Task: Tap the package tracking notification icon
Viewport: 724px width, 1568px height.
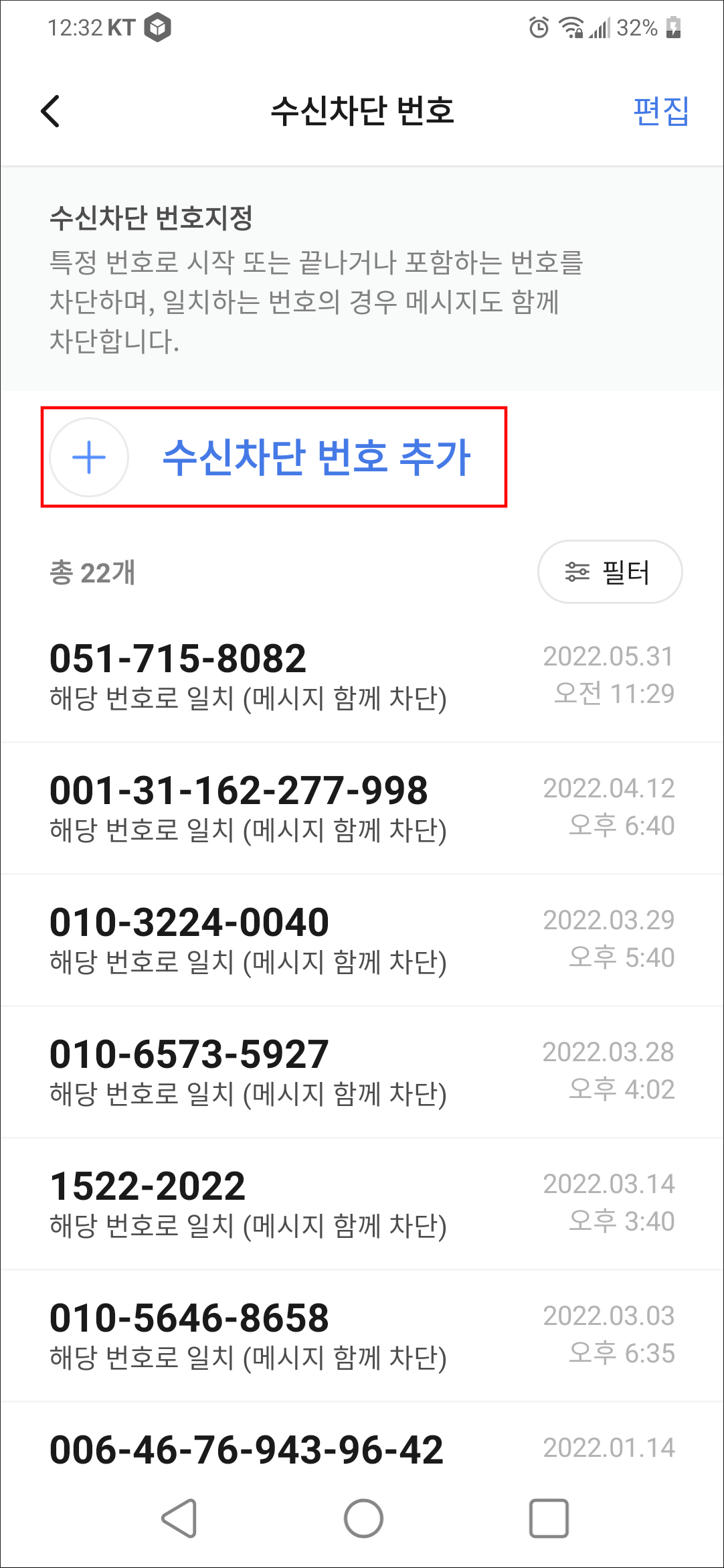Action: pyautogui.click(x=156, y=27)
